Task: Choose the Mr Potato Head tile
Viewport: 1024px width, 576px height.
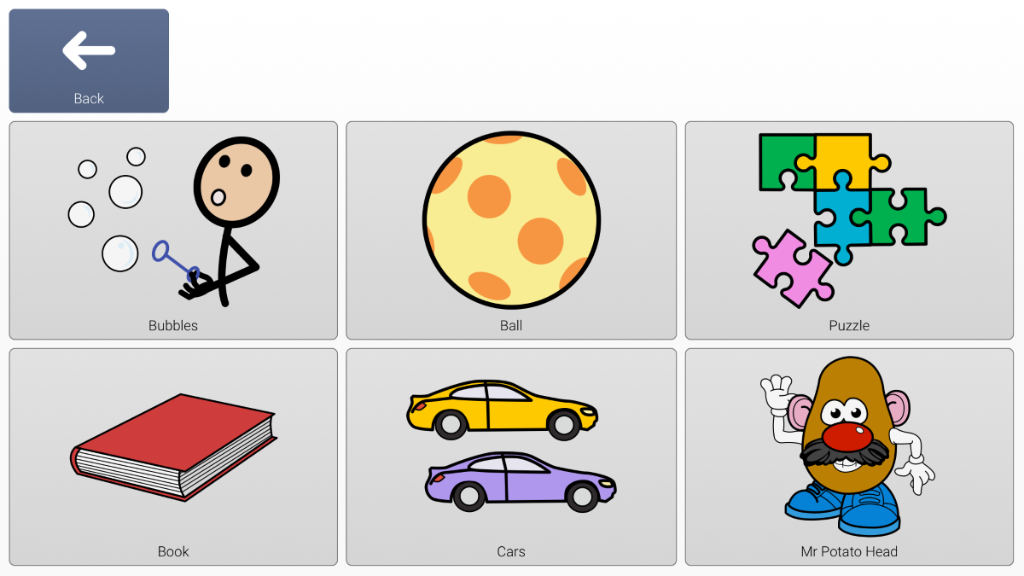Action: 849,456
